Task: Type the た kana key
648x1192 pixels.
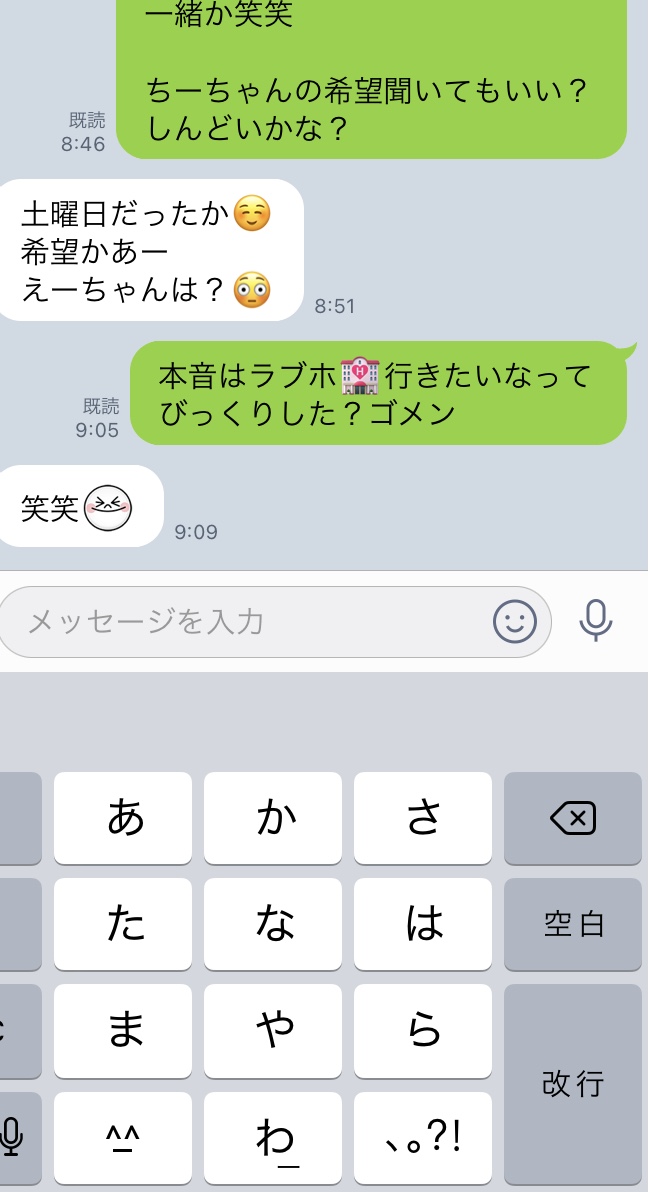Action: [122, 924]
